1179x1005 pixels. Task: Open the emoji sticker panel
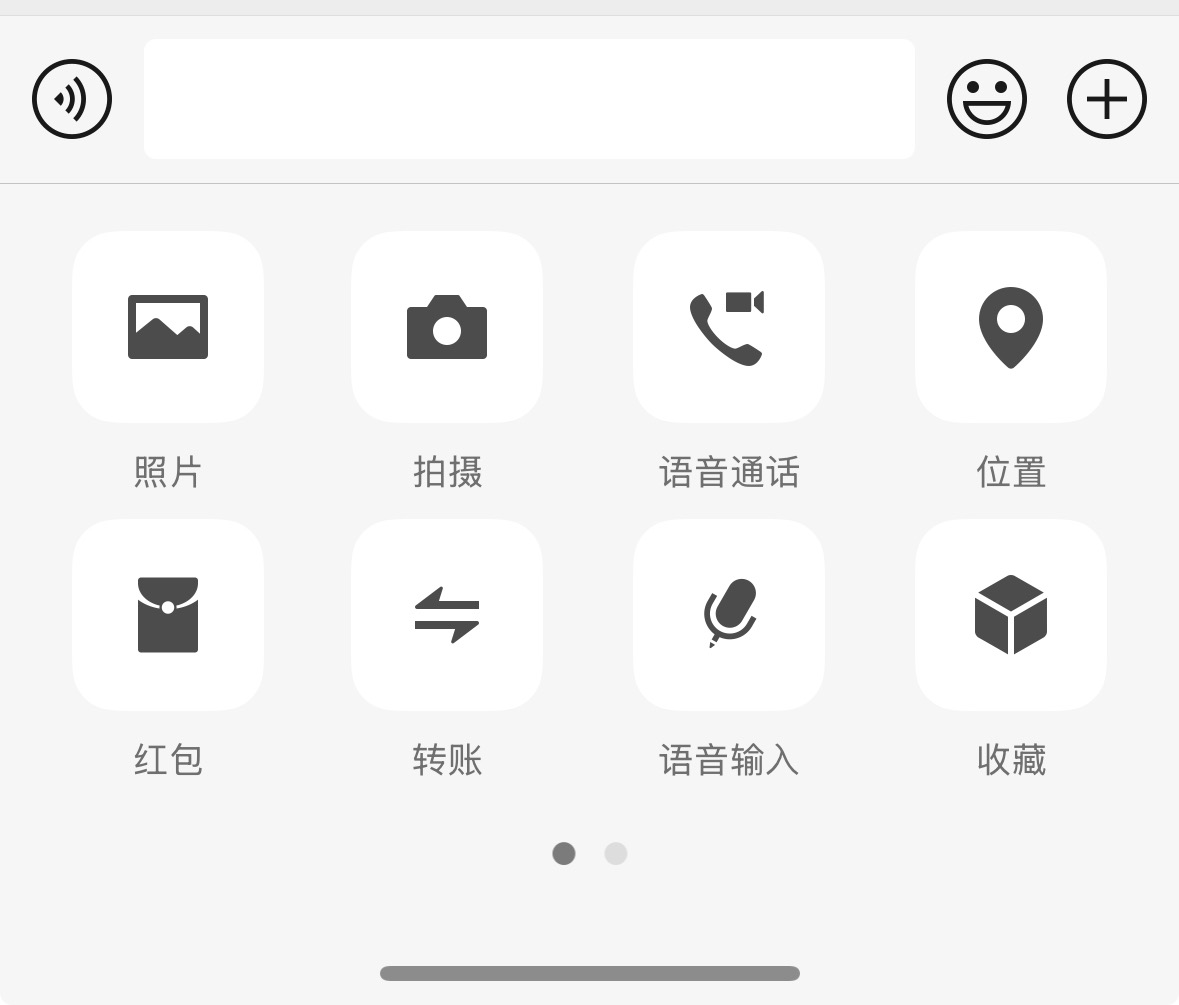click(987, 99)
